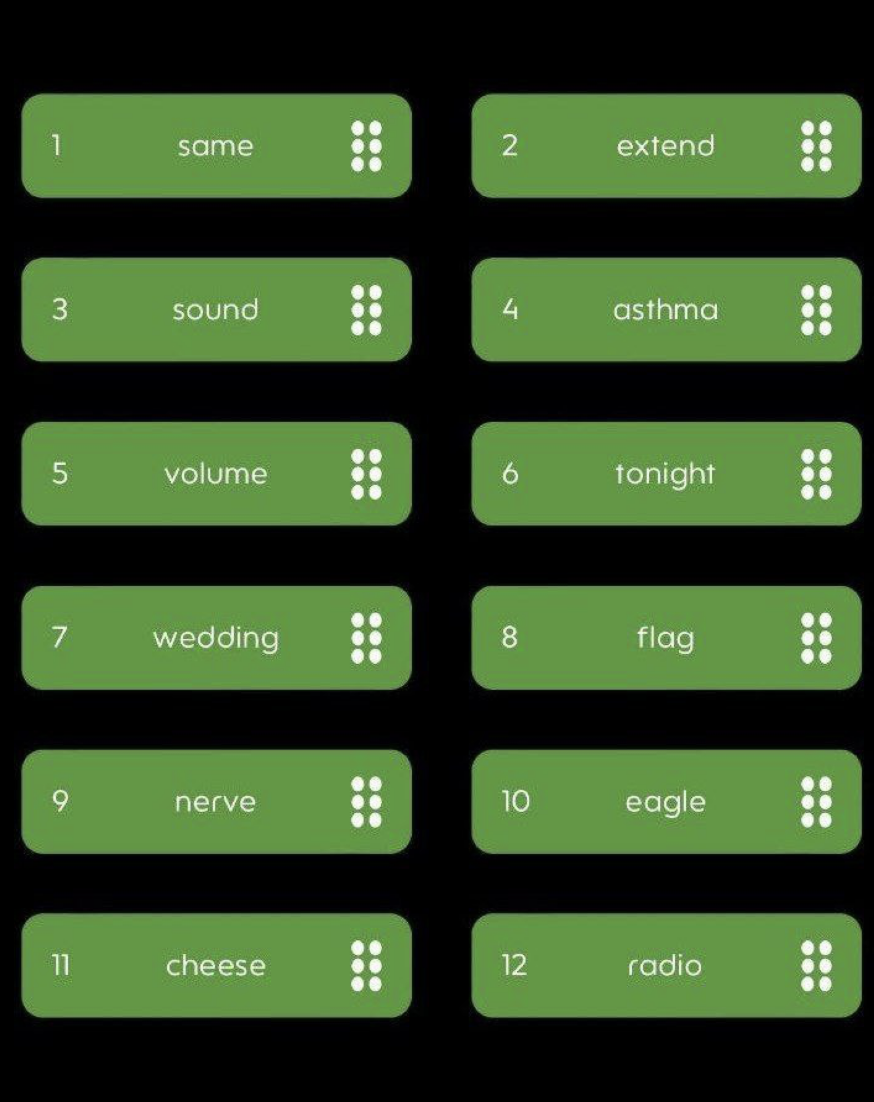Tap the word tile "same"

215,146
